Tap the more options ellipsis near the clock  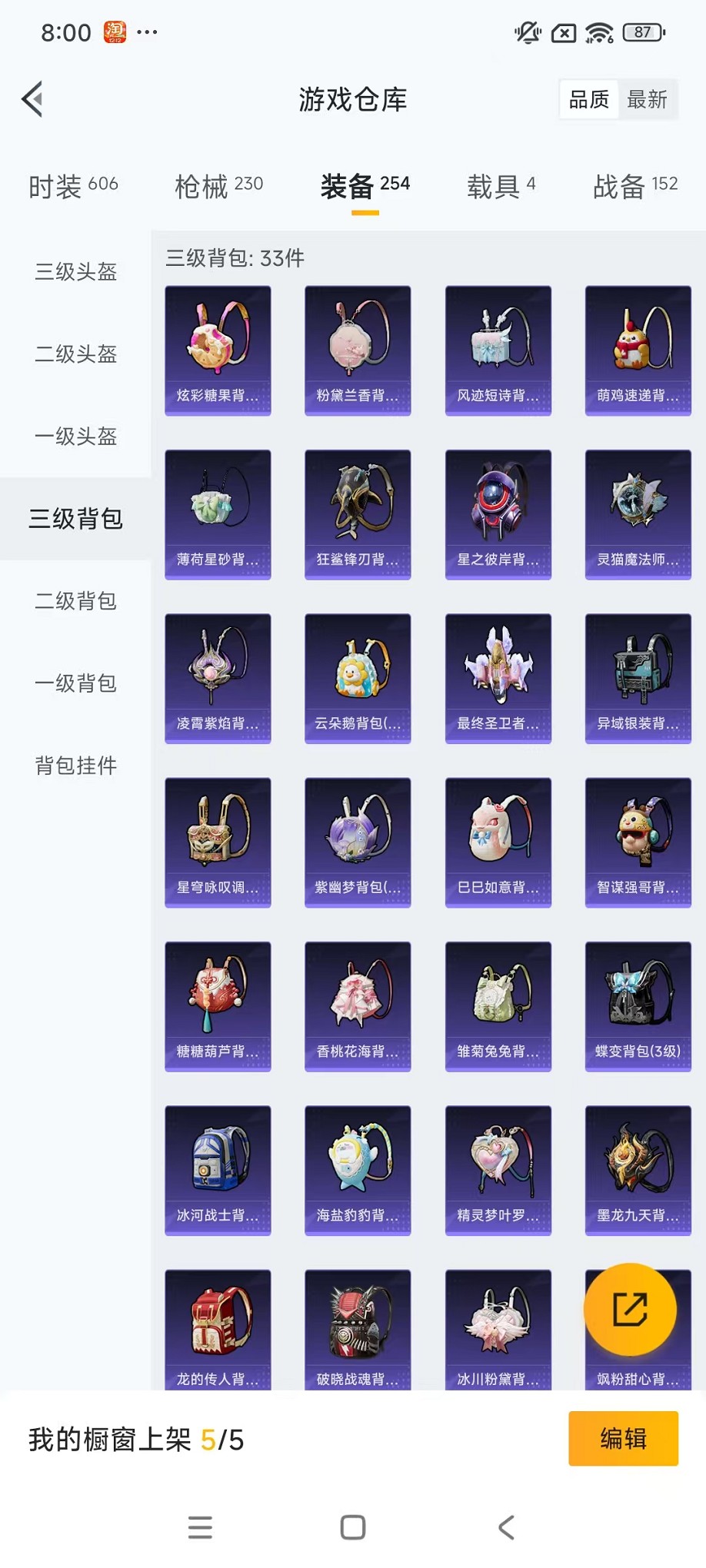146,31
